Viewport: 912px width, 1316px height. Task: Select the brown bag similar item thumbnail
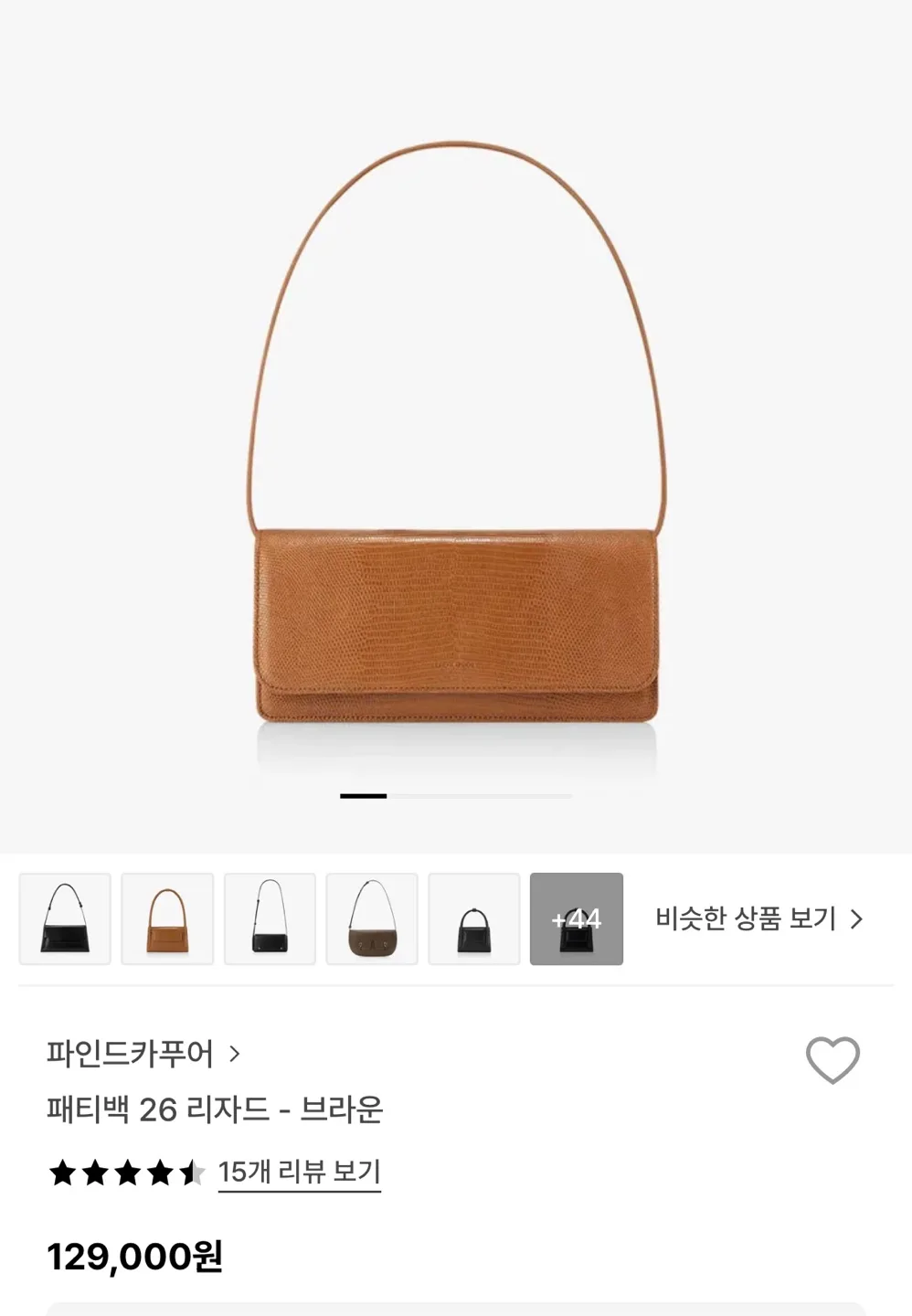point(167,918)
